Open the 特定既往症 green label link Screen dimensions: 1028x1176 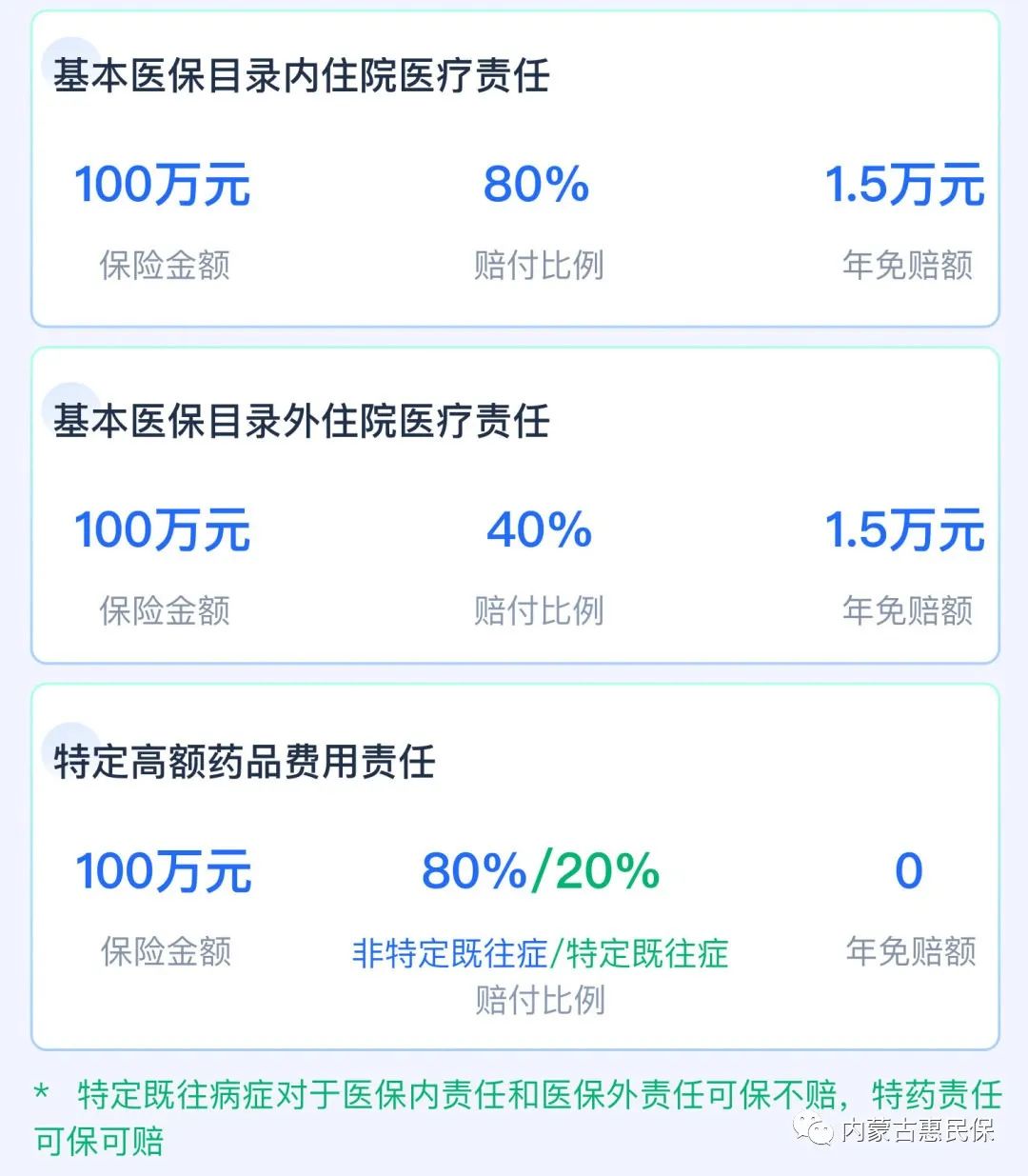click(x=647, y=951)
